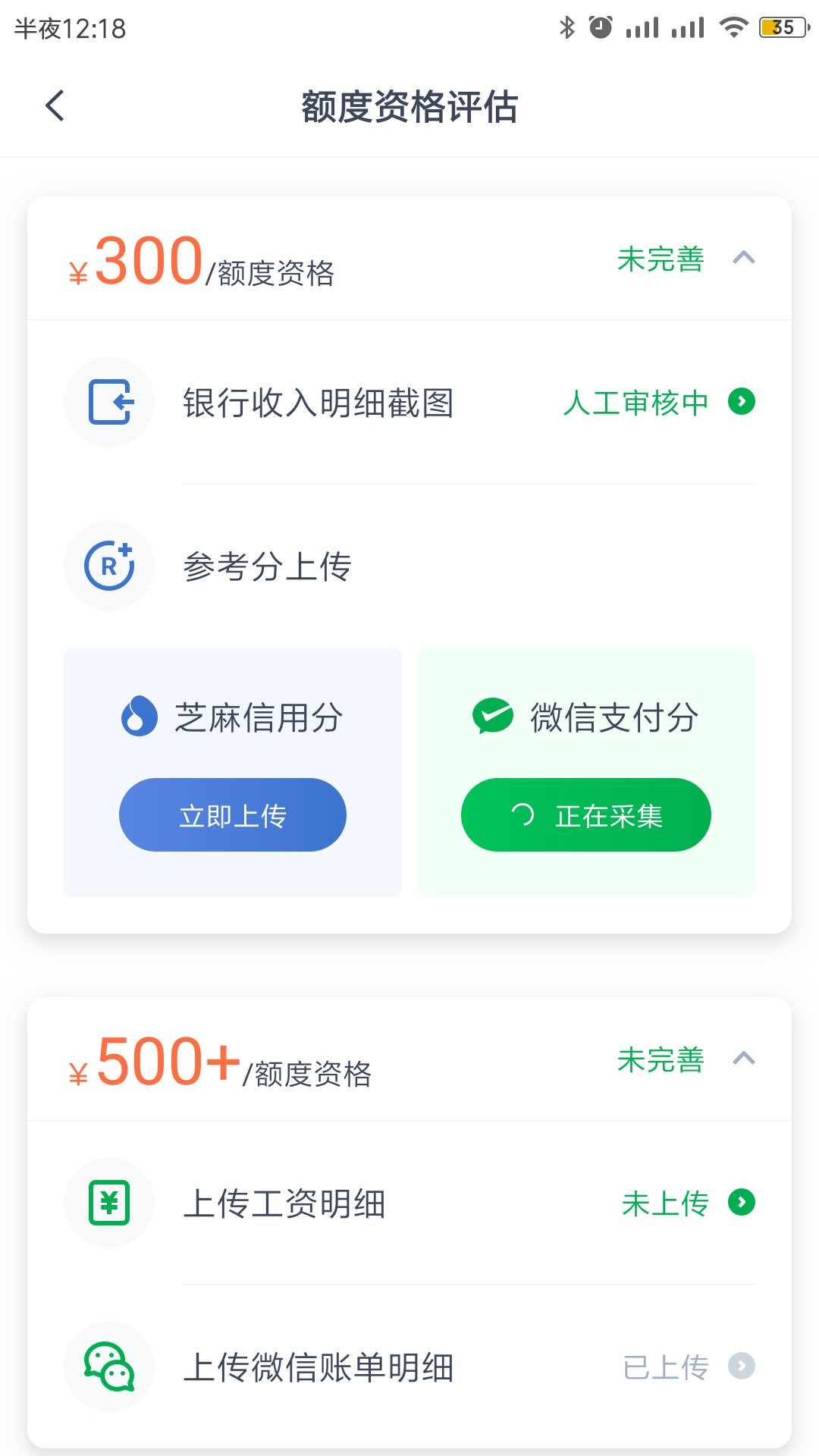Open 银行收入明细截图 row
819x1456 pixels.
click(x=409, y=402)
